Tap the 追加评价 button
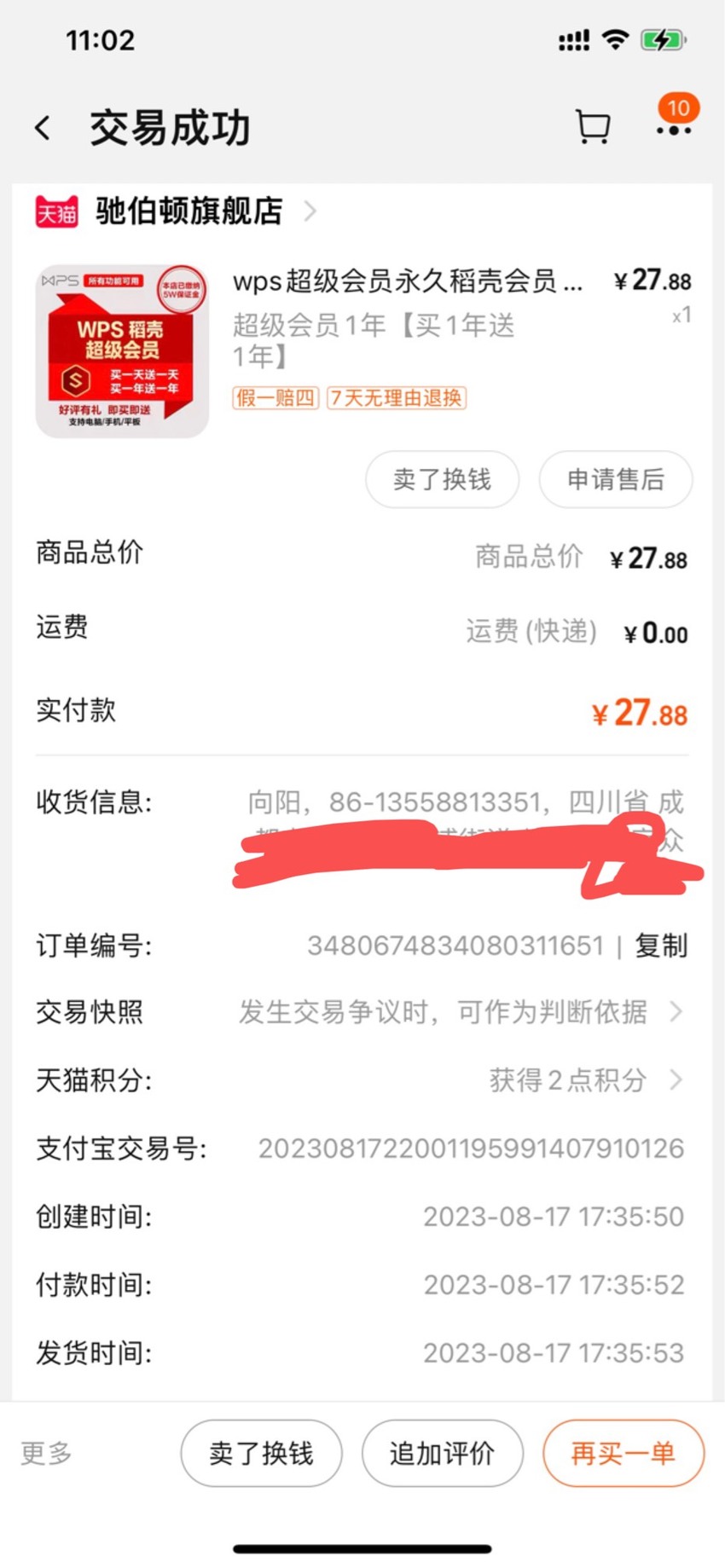Image resolution: width=725 pixels, height=1568 pixels. click(x=442, y=1453)
